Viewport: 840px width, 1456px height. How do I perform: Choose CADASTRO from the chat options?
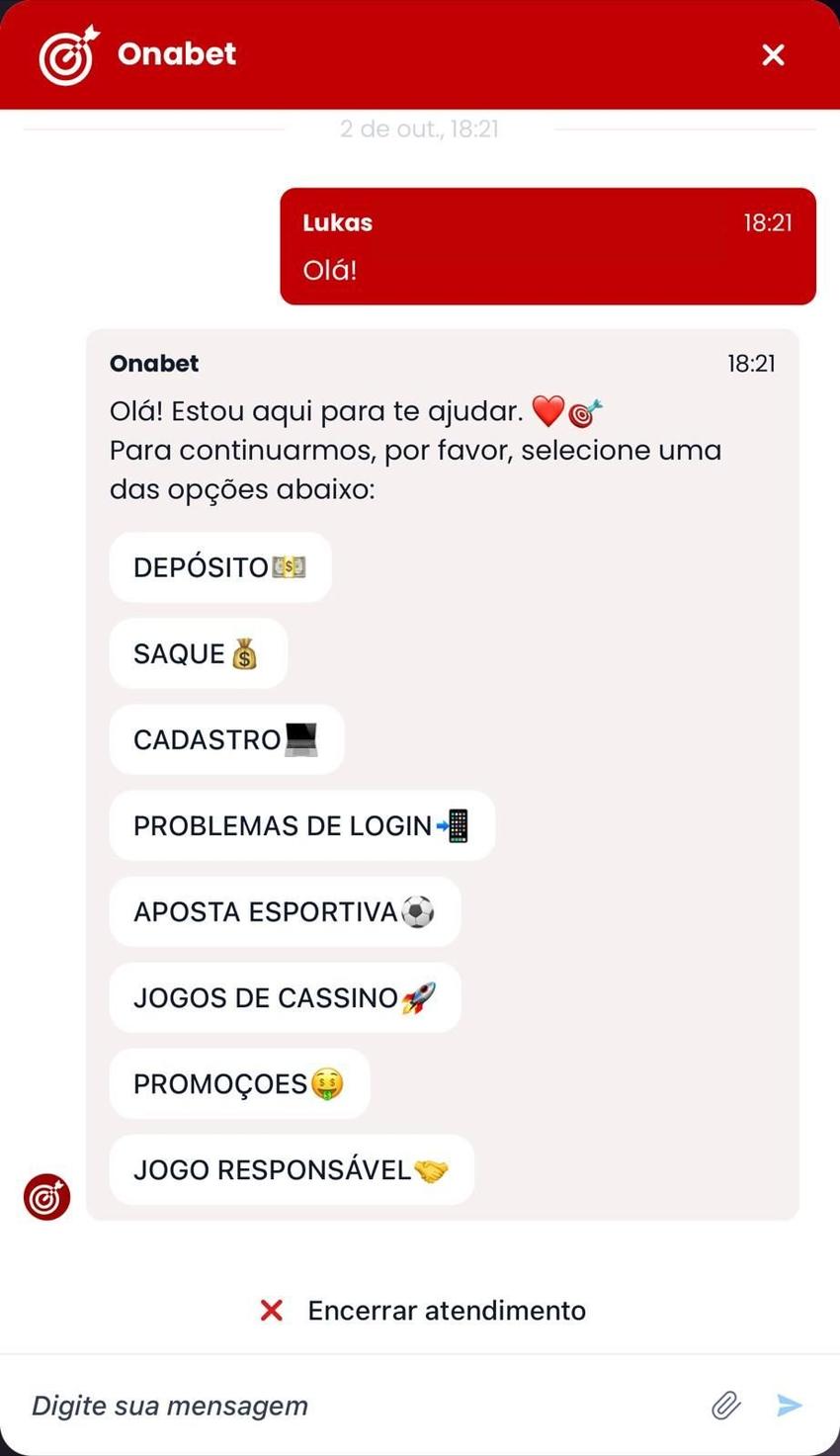[225, 738]
